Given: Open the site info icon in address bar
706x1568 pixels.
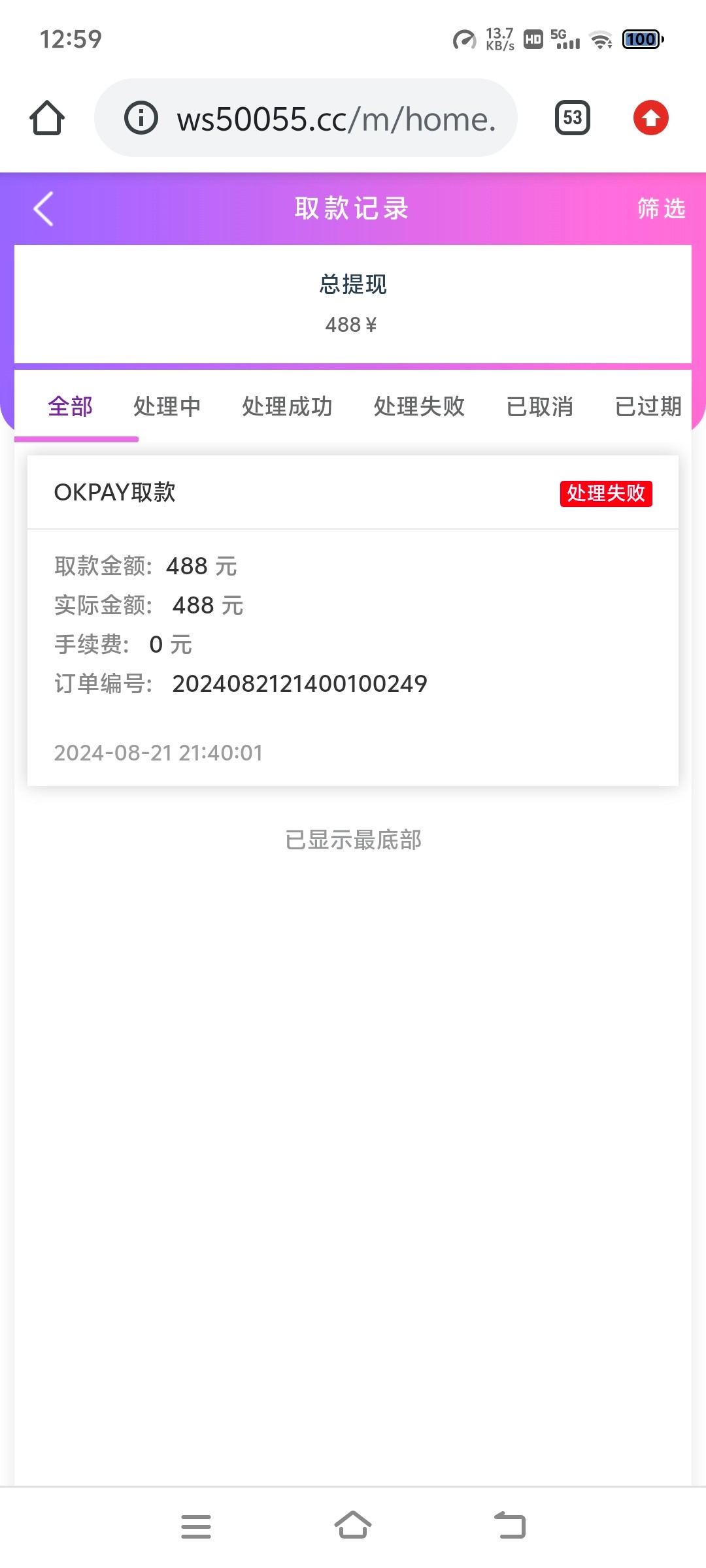Looking at the screenshot, I should (x=141, y=118).
